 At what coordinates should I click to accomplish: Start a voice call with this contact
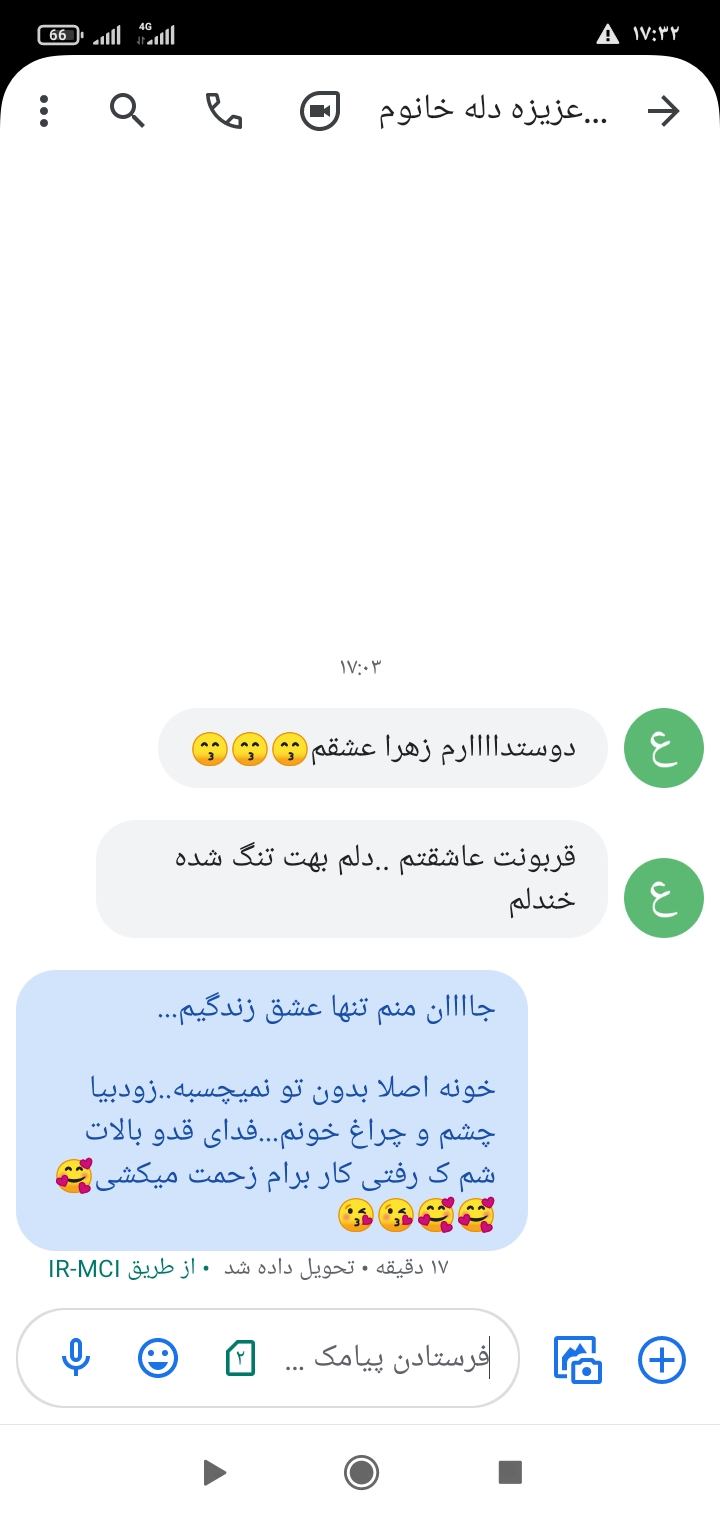[224, 111]
